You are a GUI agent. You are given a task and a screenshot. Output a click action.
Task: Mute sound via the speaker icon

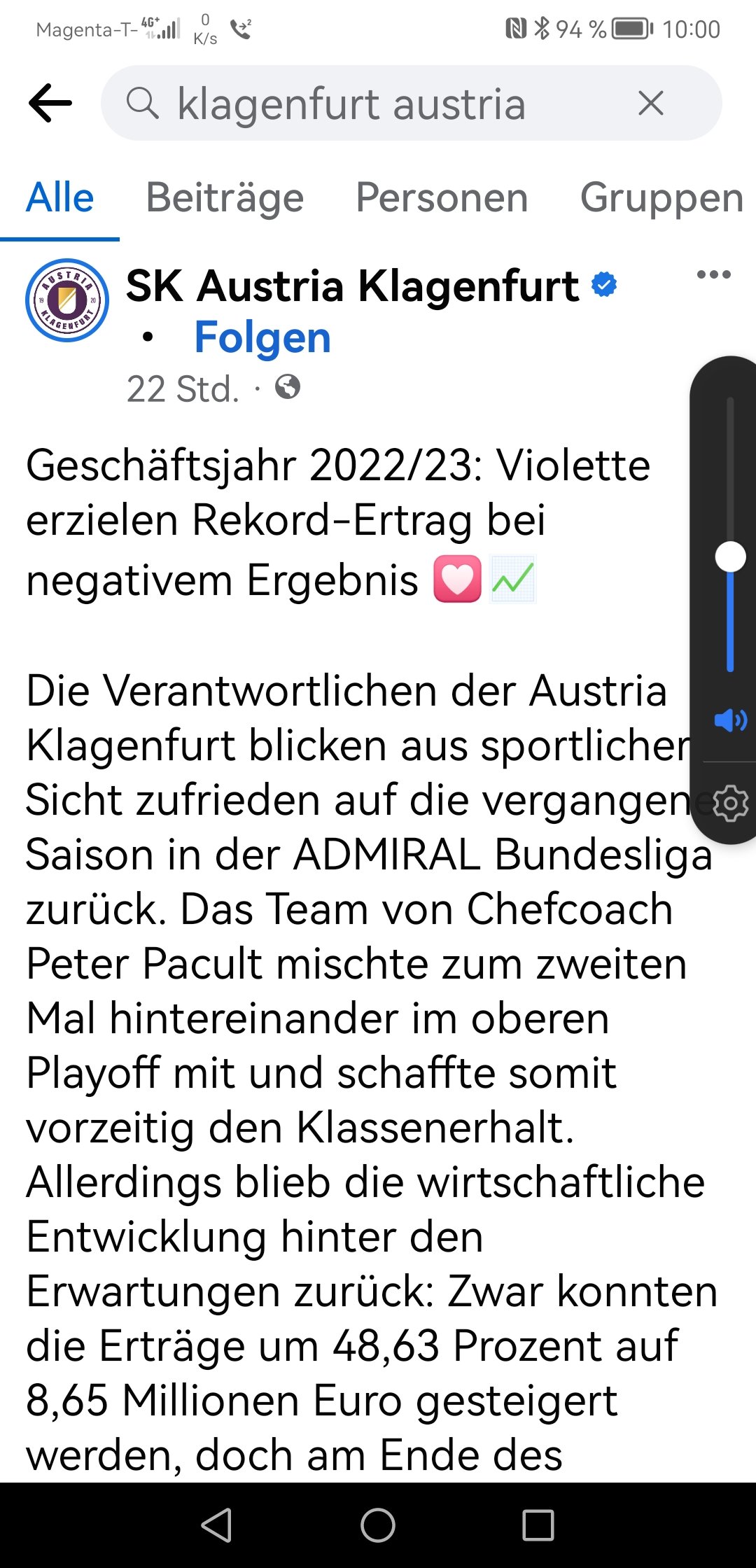pos(730,720)
